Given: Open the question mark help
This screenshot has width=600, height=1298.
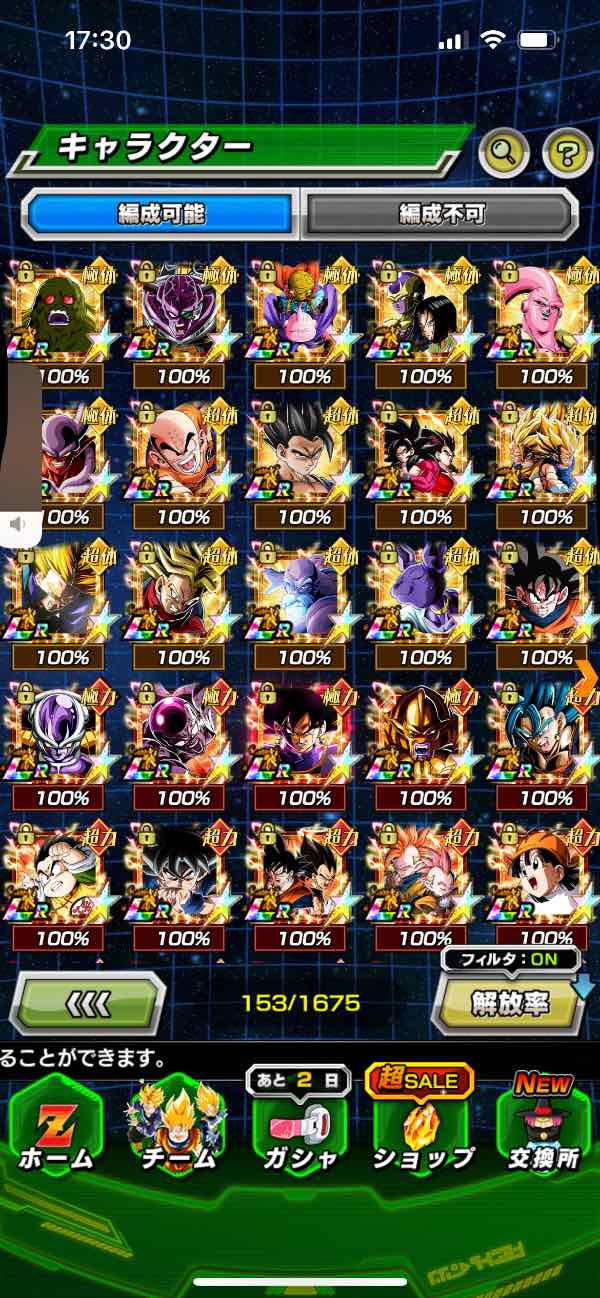Looking at the screenshot, I should (x=567, y=153).
